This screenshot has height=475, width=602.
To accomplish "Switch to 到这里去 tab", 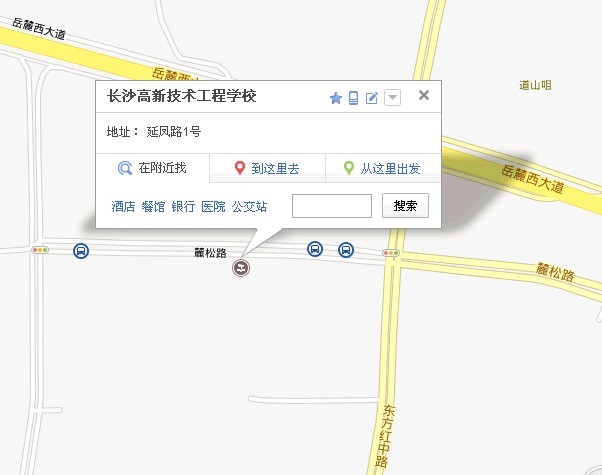I will point(267,168).
